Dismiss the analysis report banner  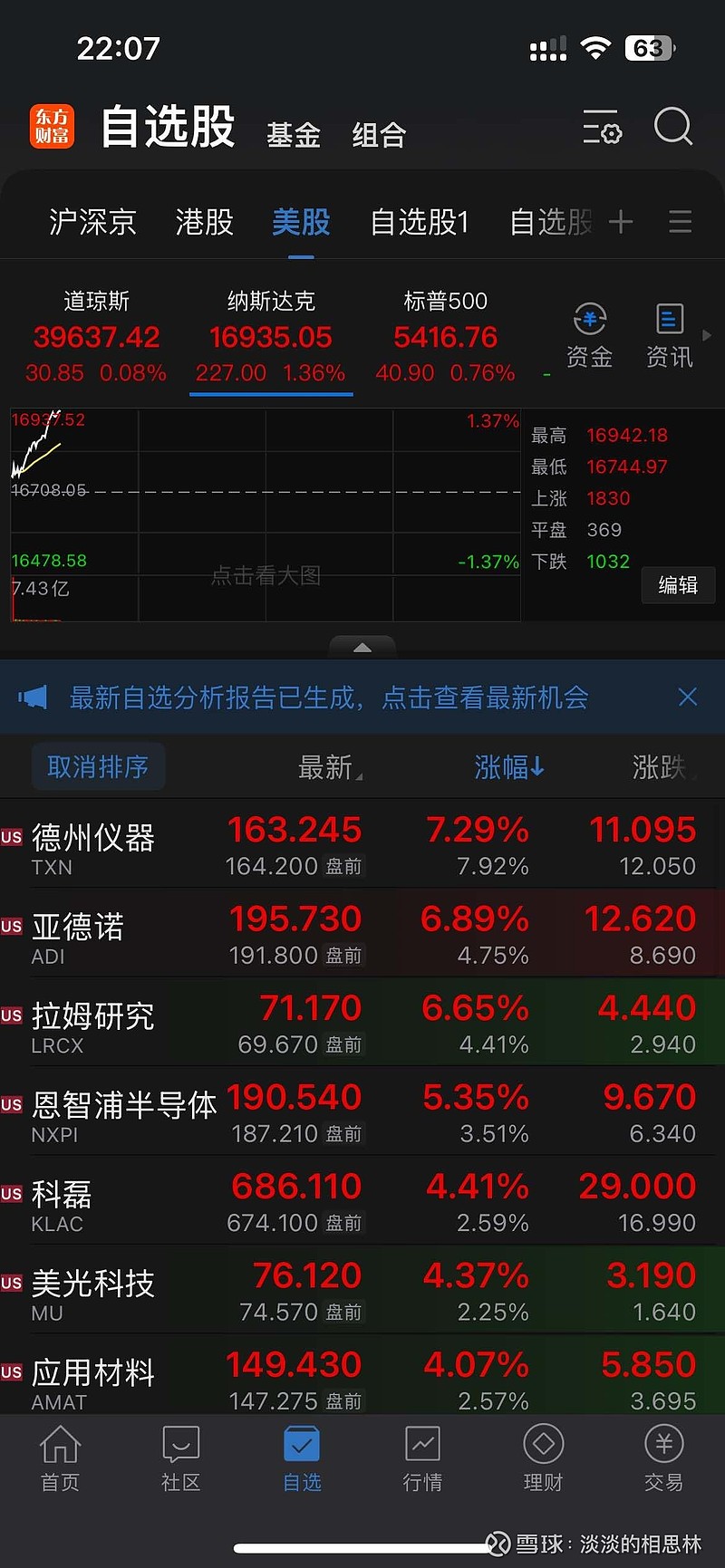[x=688, y=697]
